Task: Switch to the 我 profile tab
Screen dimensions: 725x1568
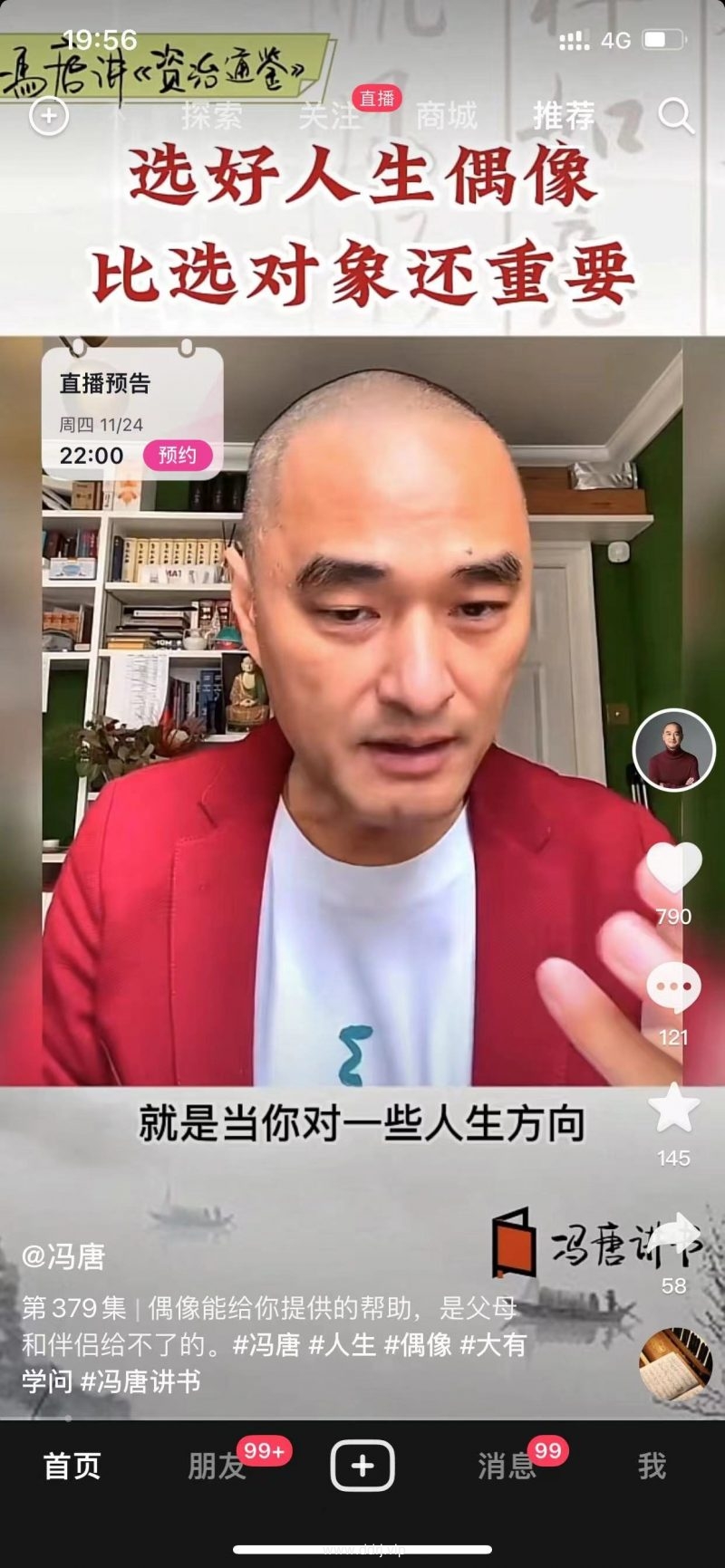Action: 652,1466
